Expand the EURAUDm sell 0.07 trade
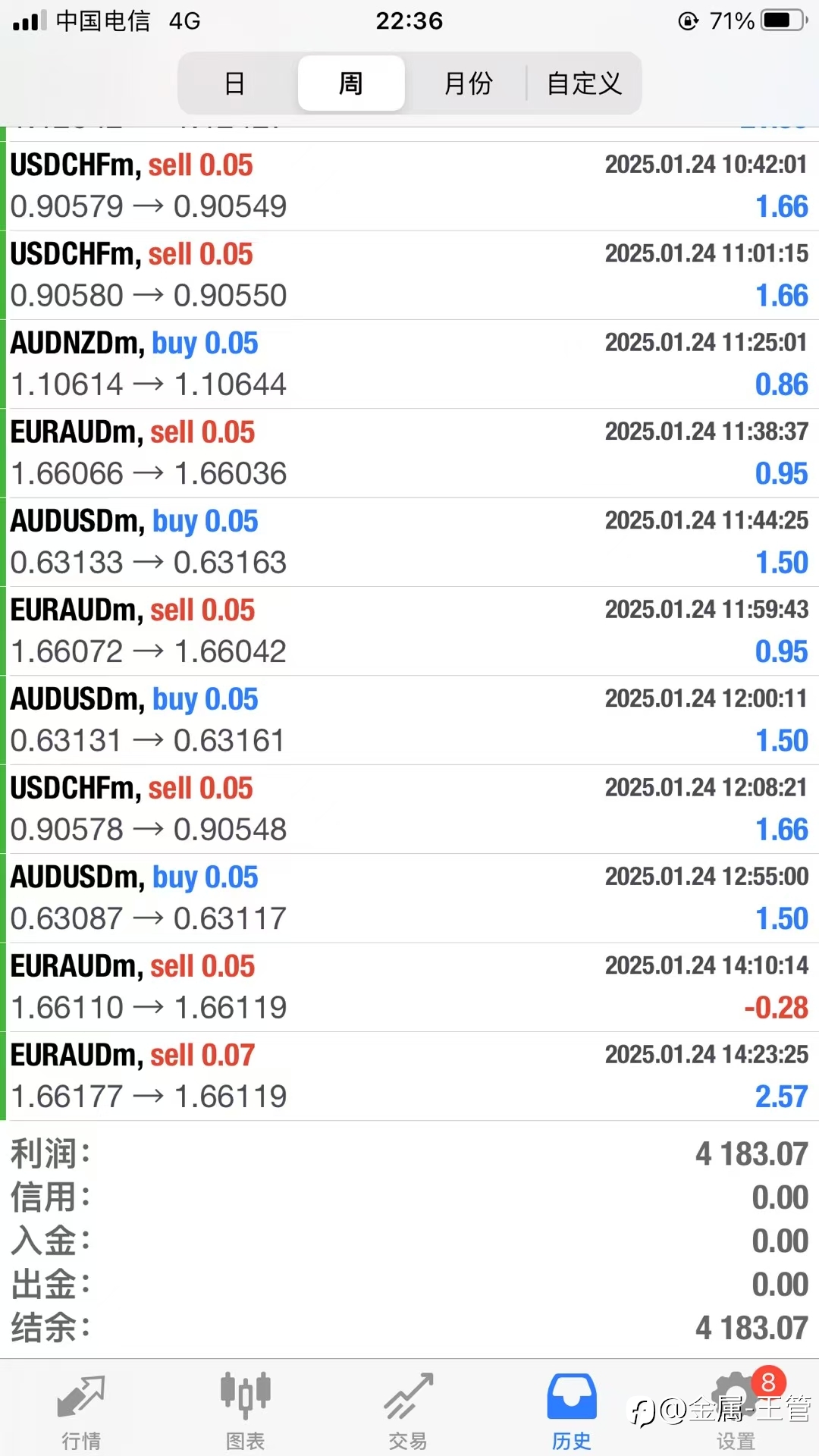The width and height of the screenshot is (819, 1456). pyautogui.click(x=409, y=1076)
